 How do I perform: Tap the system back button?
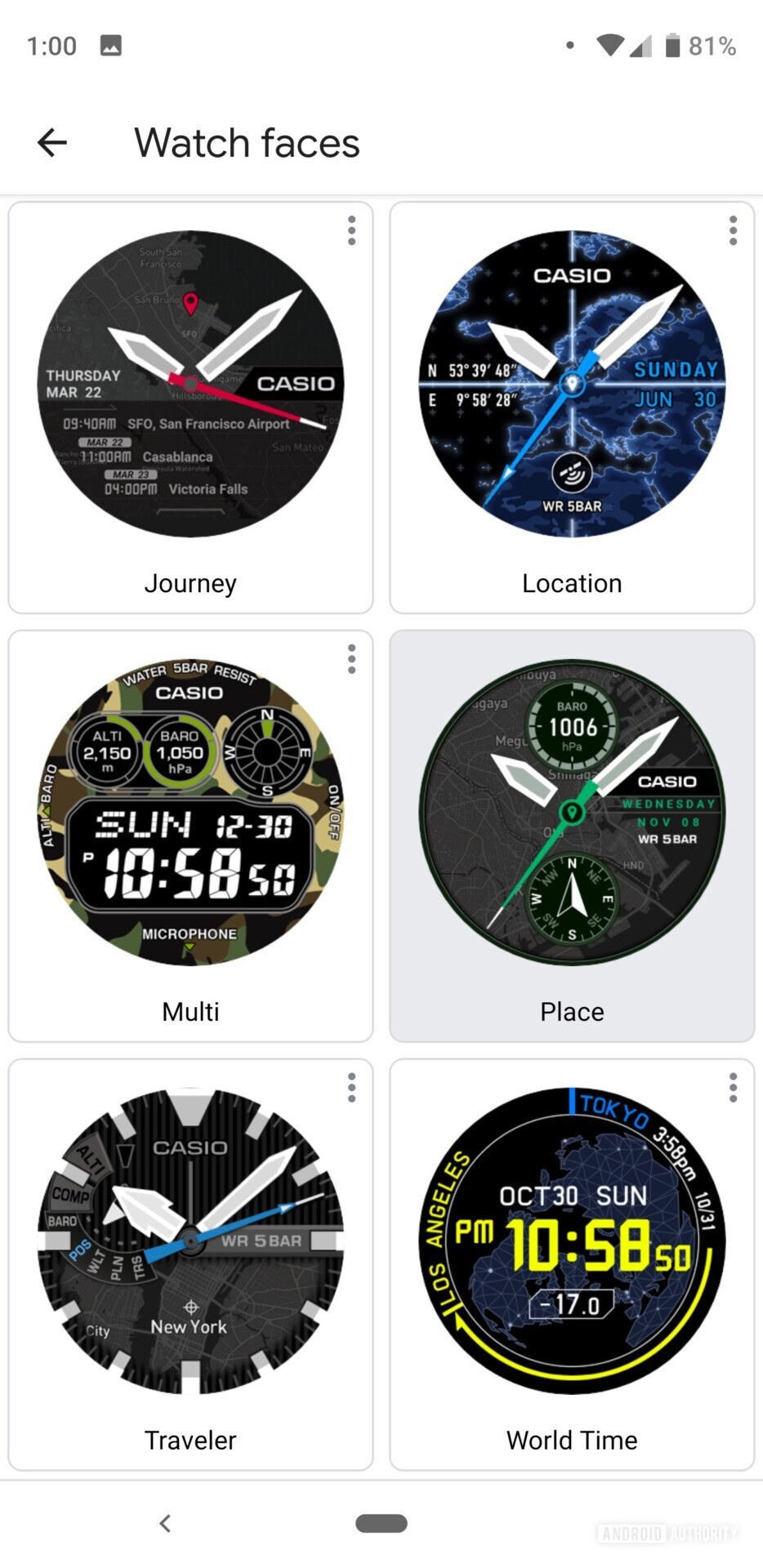point(165,1523)
